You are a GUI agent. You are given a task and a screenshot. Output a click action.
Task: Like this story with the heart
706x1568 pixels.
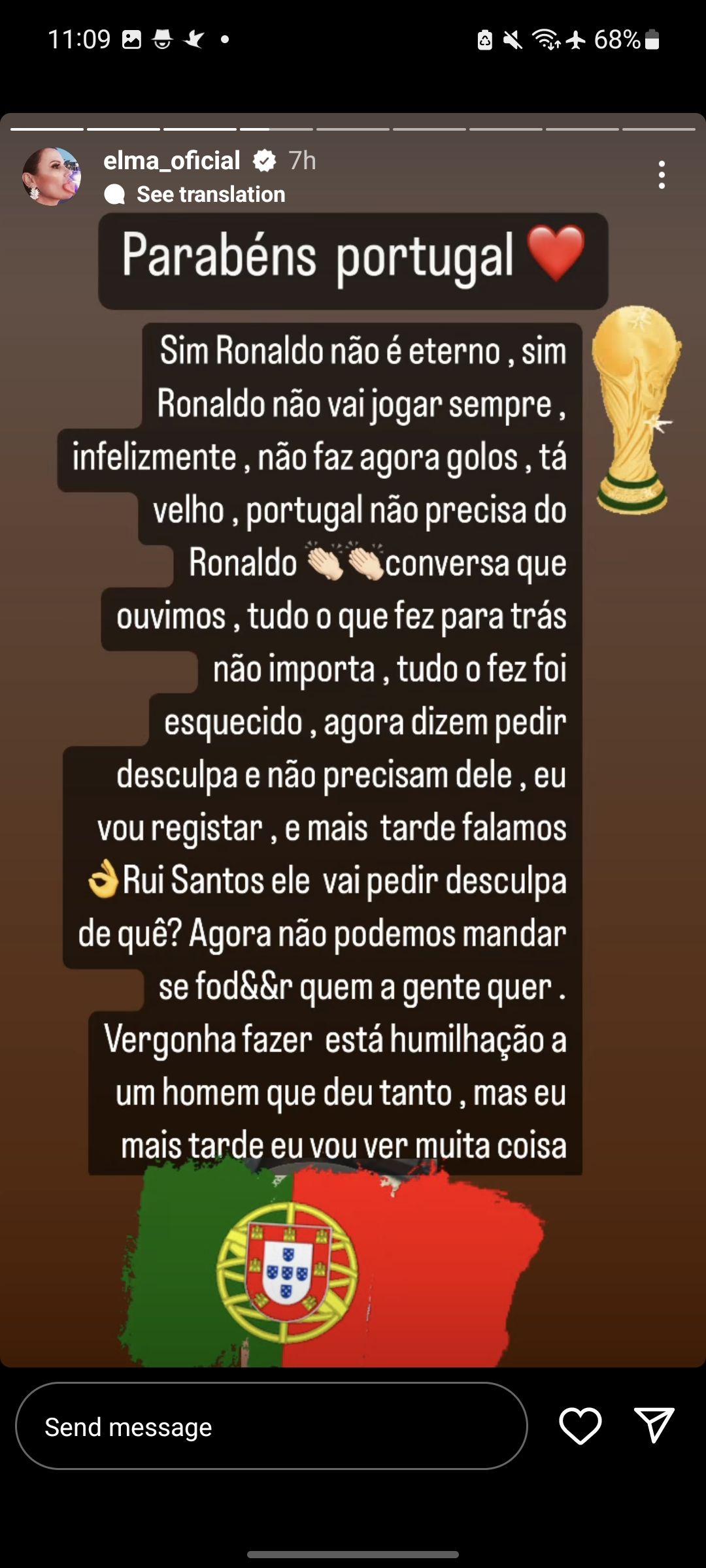pos(580,1426)
